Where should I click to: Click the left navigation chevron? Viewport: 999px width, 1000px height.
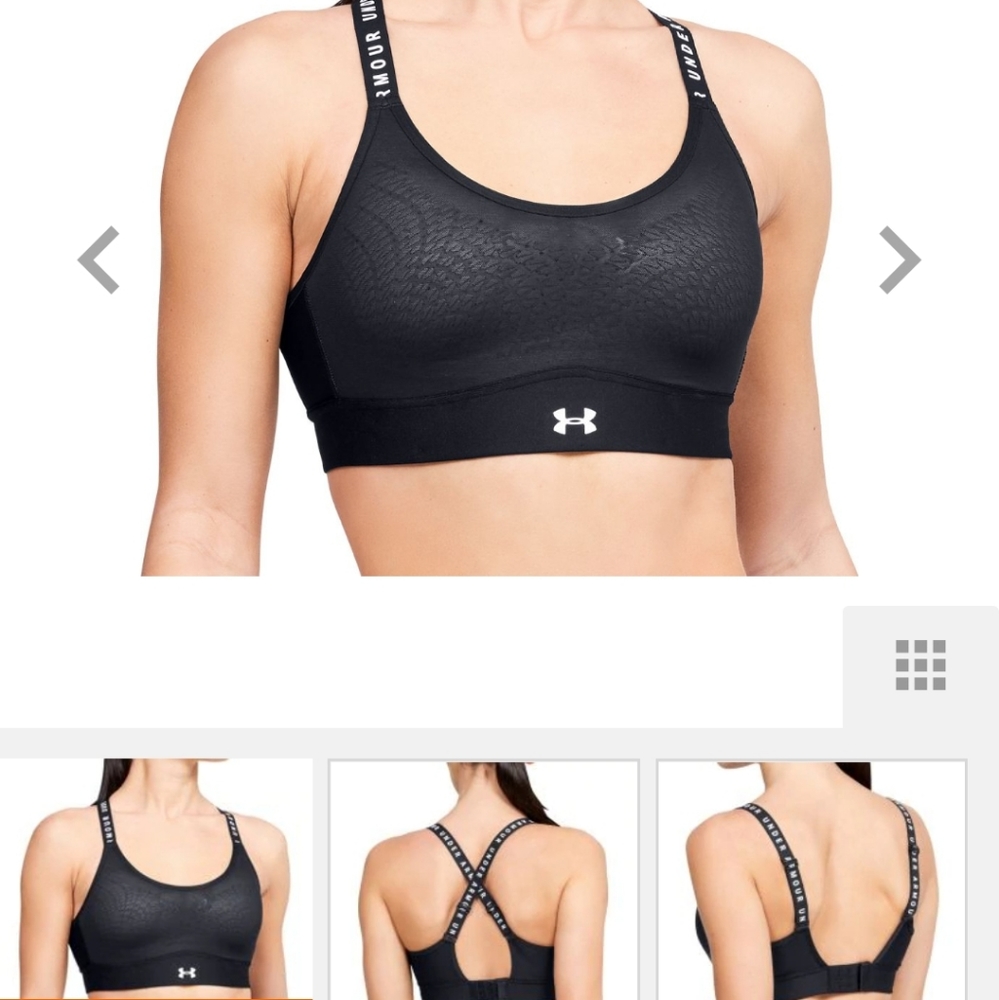tap(98, 259)
